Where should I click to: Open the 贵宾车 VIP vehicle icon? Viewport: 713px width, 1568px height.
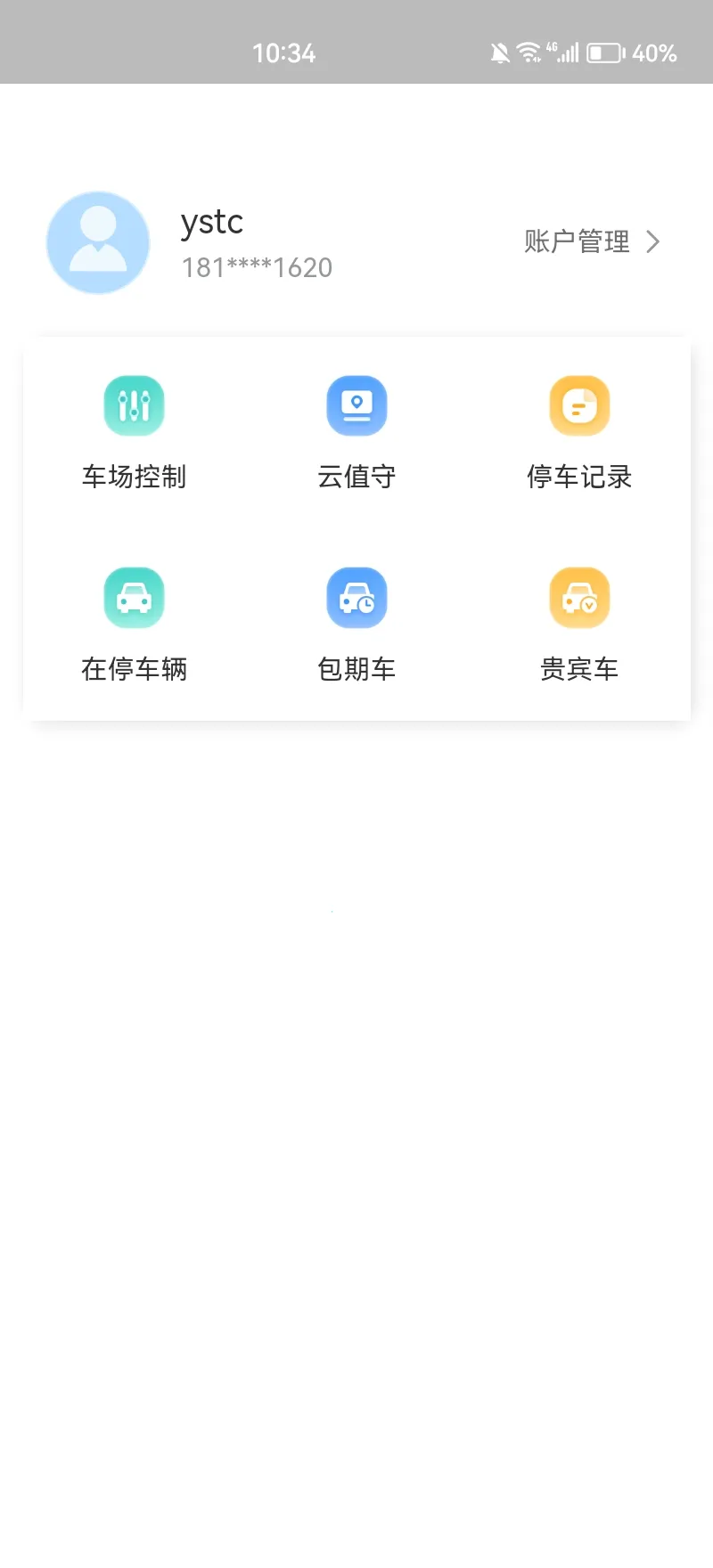point(579,598)
